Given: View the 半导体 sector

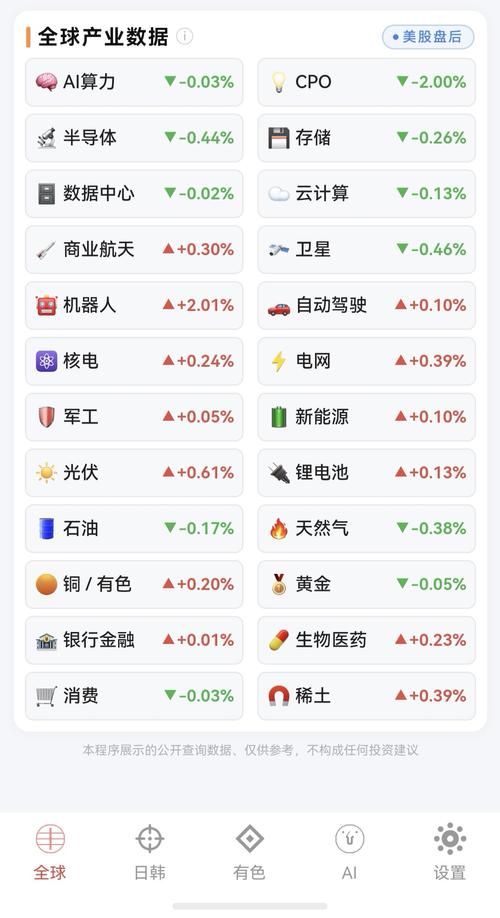Looking at the screenshot, I should (x=134, y=138).
